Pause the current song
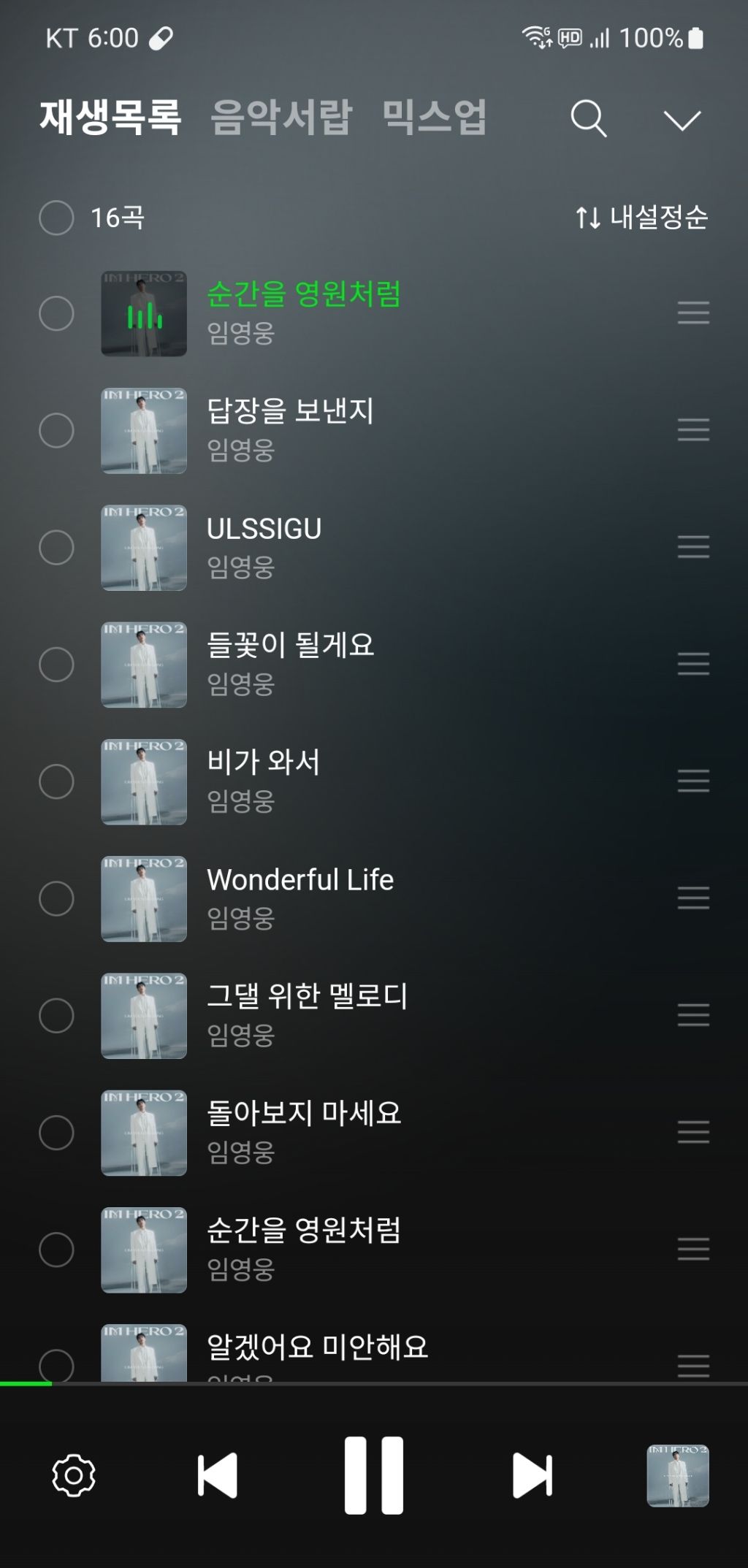The width and height of the screenshot is (748, 1568). (374, 1475)
